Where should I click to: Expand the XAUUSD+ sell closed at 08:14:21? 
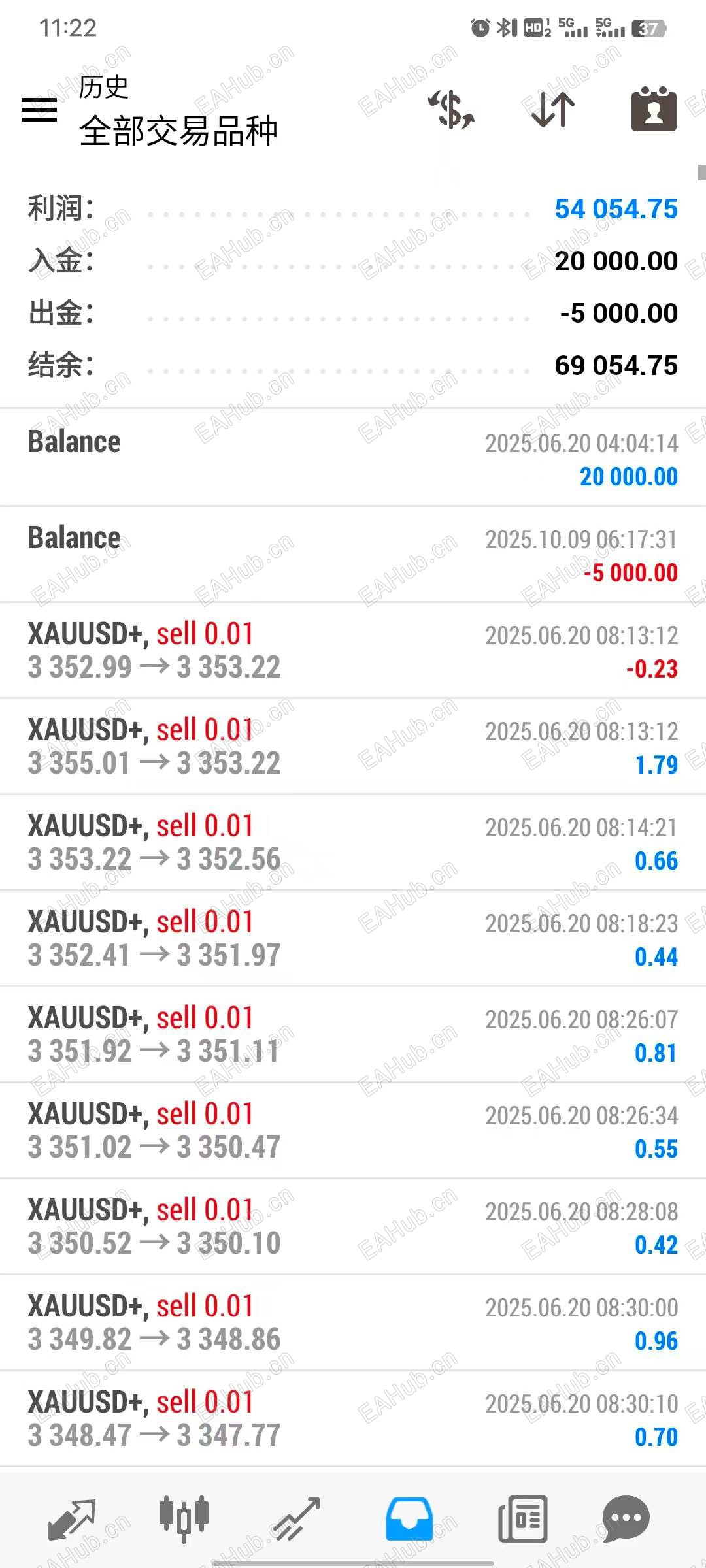point(353,843)
